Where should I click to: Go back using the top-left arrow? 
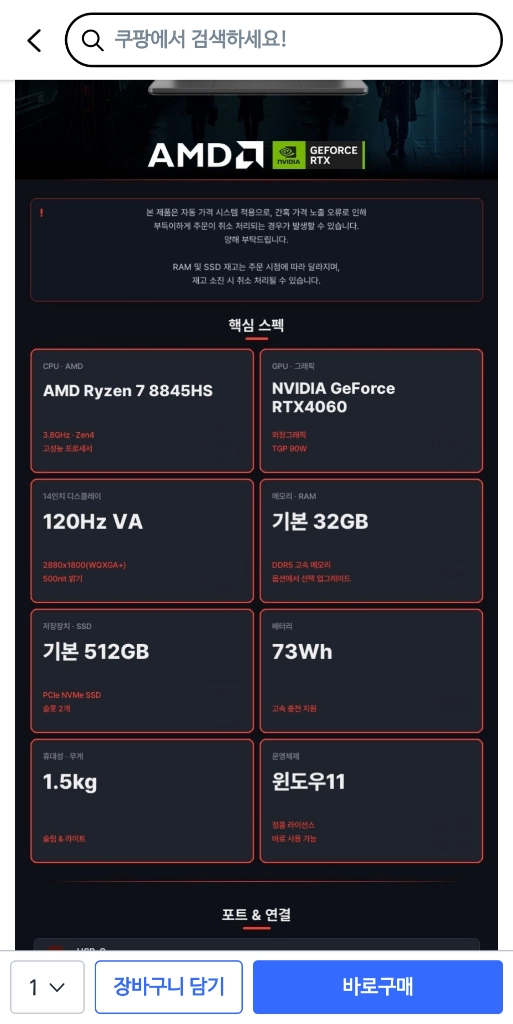click(34, 40)
